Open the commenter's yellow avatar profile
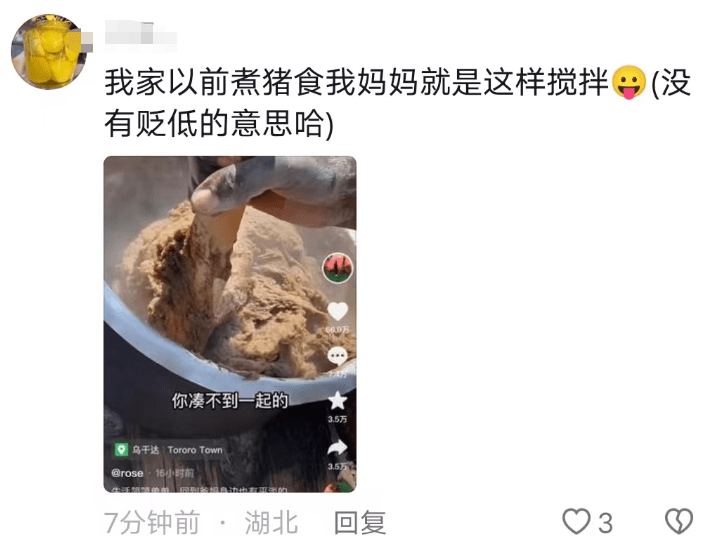Viewport: 715px width, 549px height. coord(47,51)
